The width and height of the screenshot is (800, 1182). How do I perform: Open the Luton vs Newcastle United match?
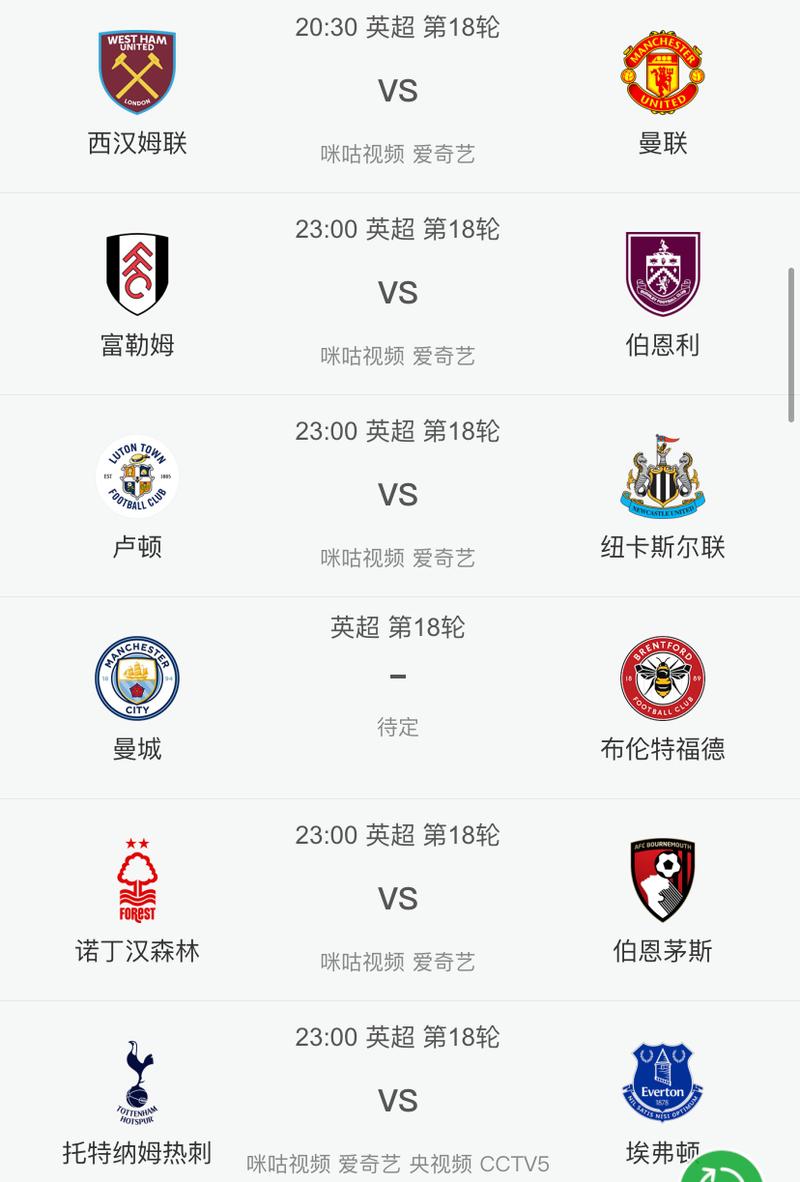point(398,496)
